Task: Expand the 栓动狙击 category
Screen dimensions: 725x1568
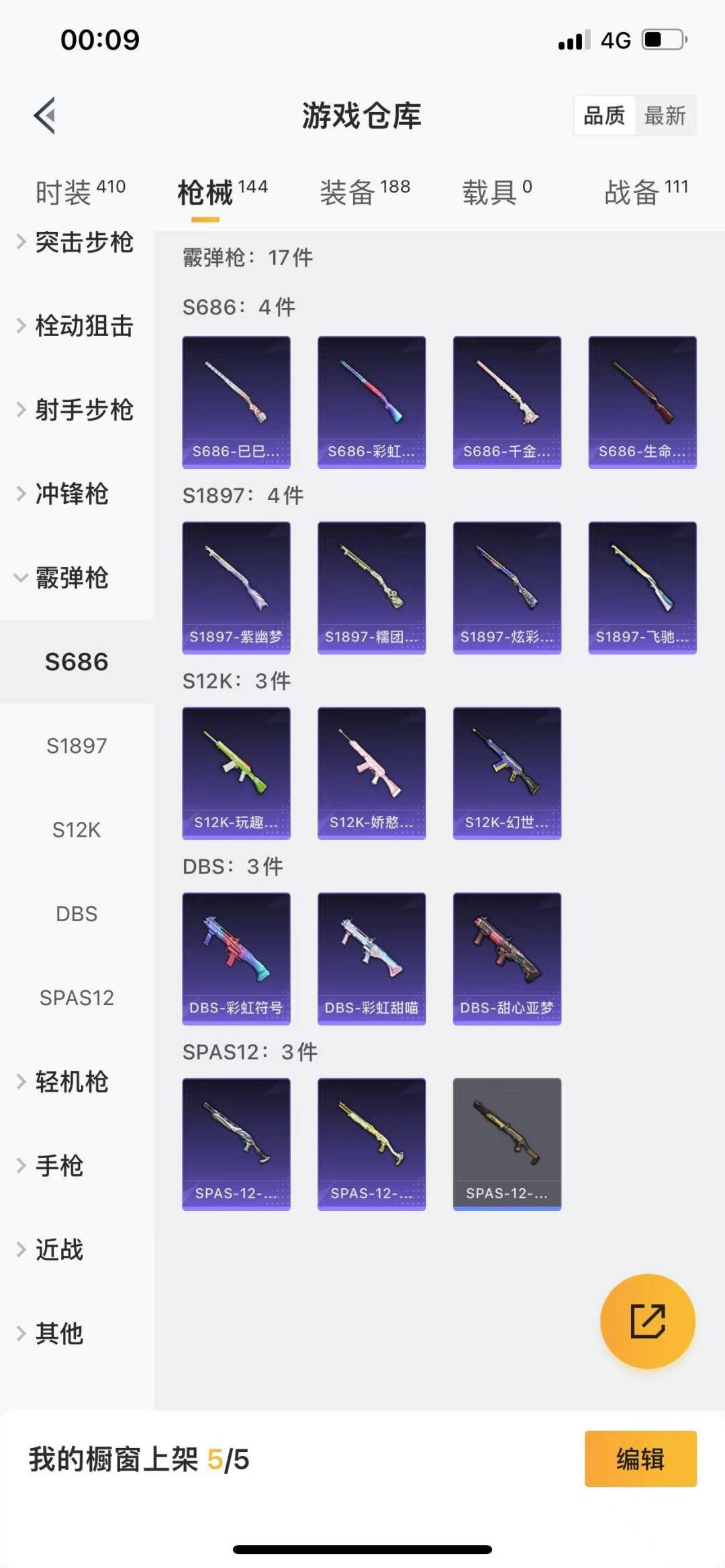Action: tap(75, 326)
